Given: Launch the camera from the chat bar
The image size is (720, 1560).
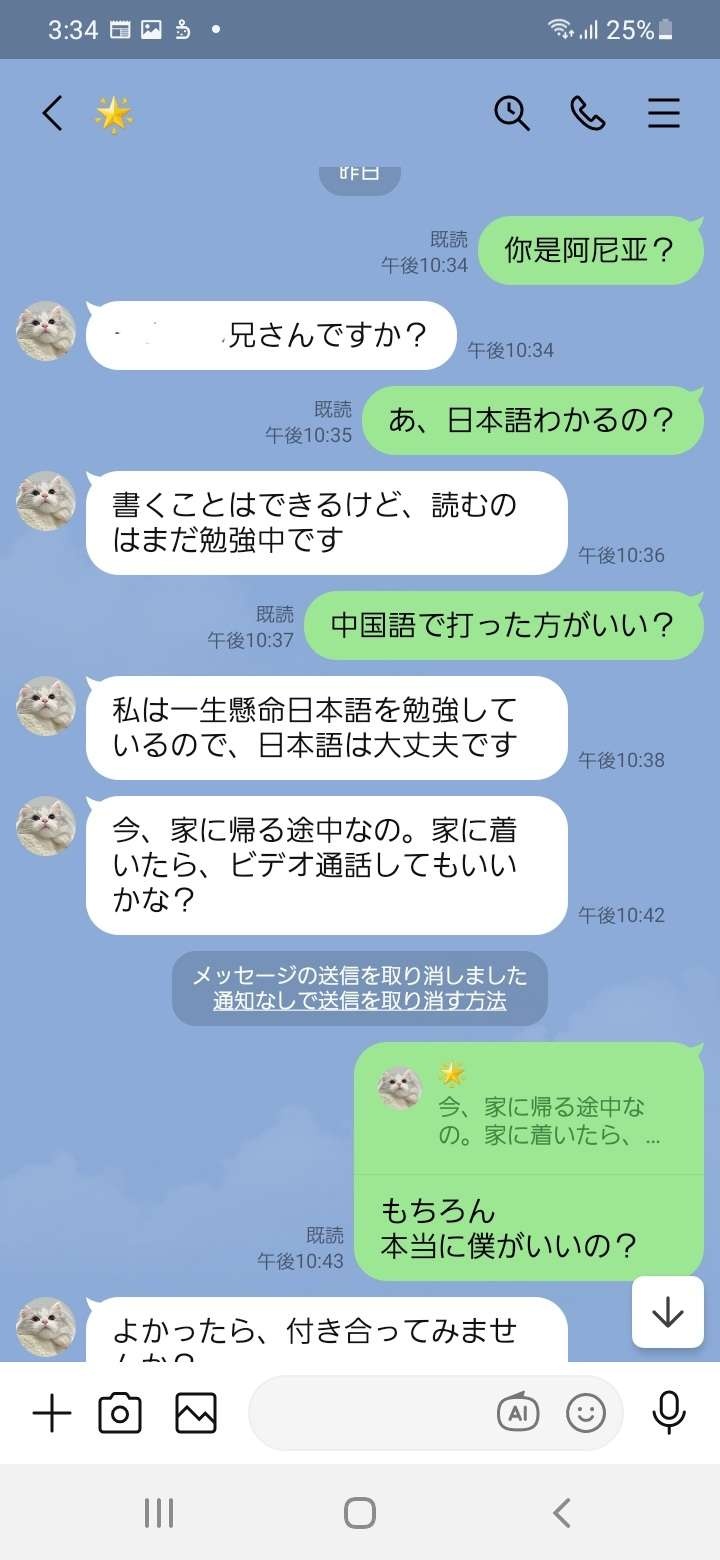Looking at the screenshot, I should pyautogui.click(x=120, y=1413).
